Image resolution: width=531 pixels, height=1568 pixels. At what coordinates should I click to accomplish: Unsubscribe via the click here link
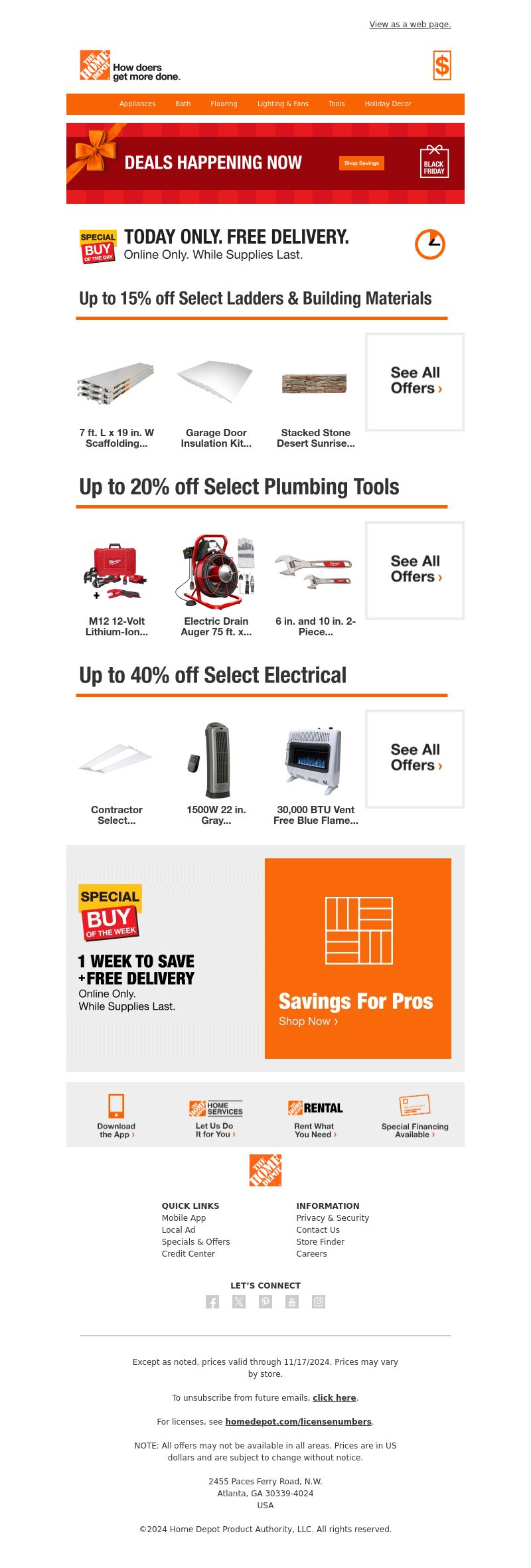pyautogui.click(x=334, y=1397)
